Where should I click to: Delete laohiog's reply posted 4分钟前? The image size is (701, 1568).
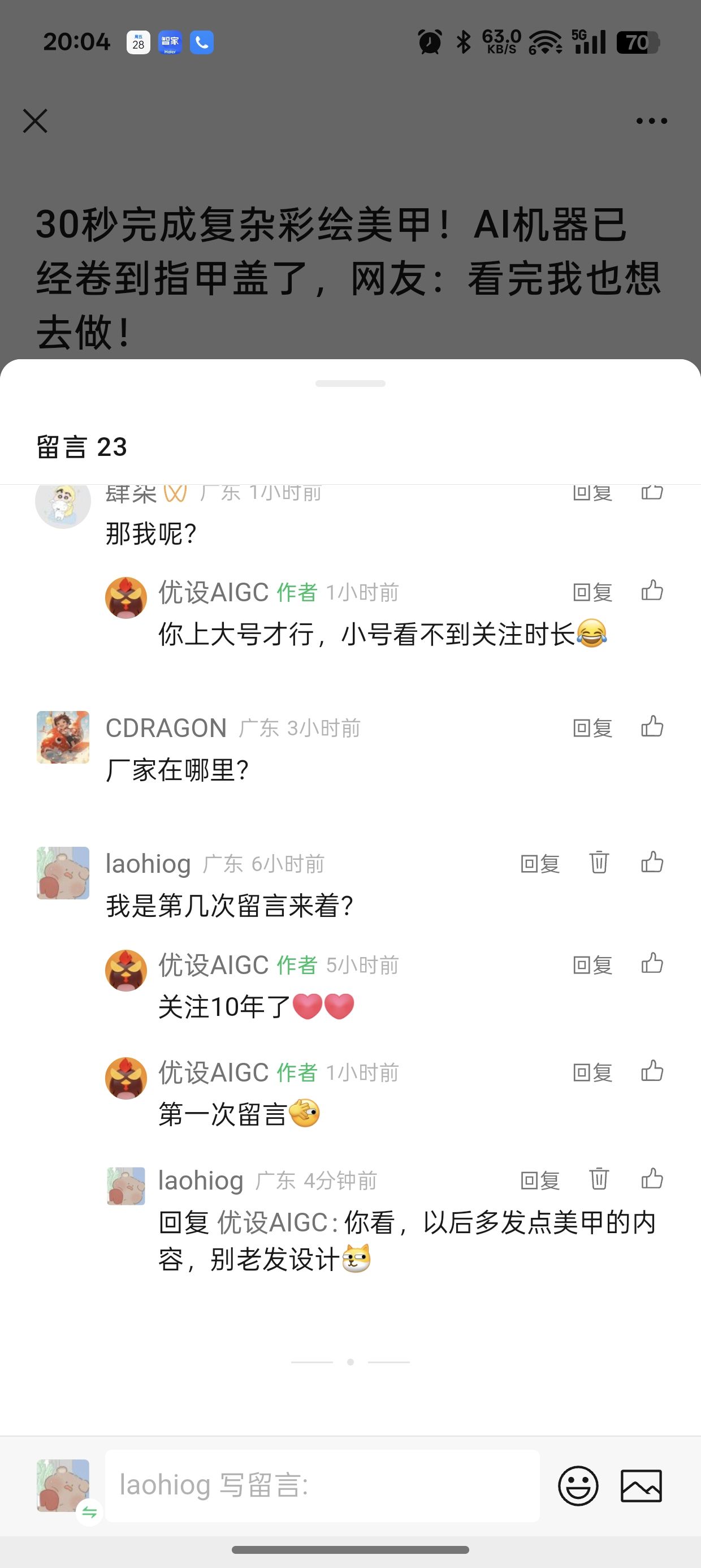(x=599, y=1179)
